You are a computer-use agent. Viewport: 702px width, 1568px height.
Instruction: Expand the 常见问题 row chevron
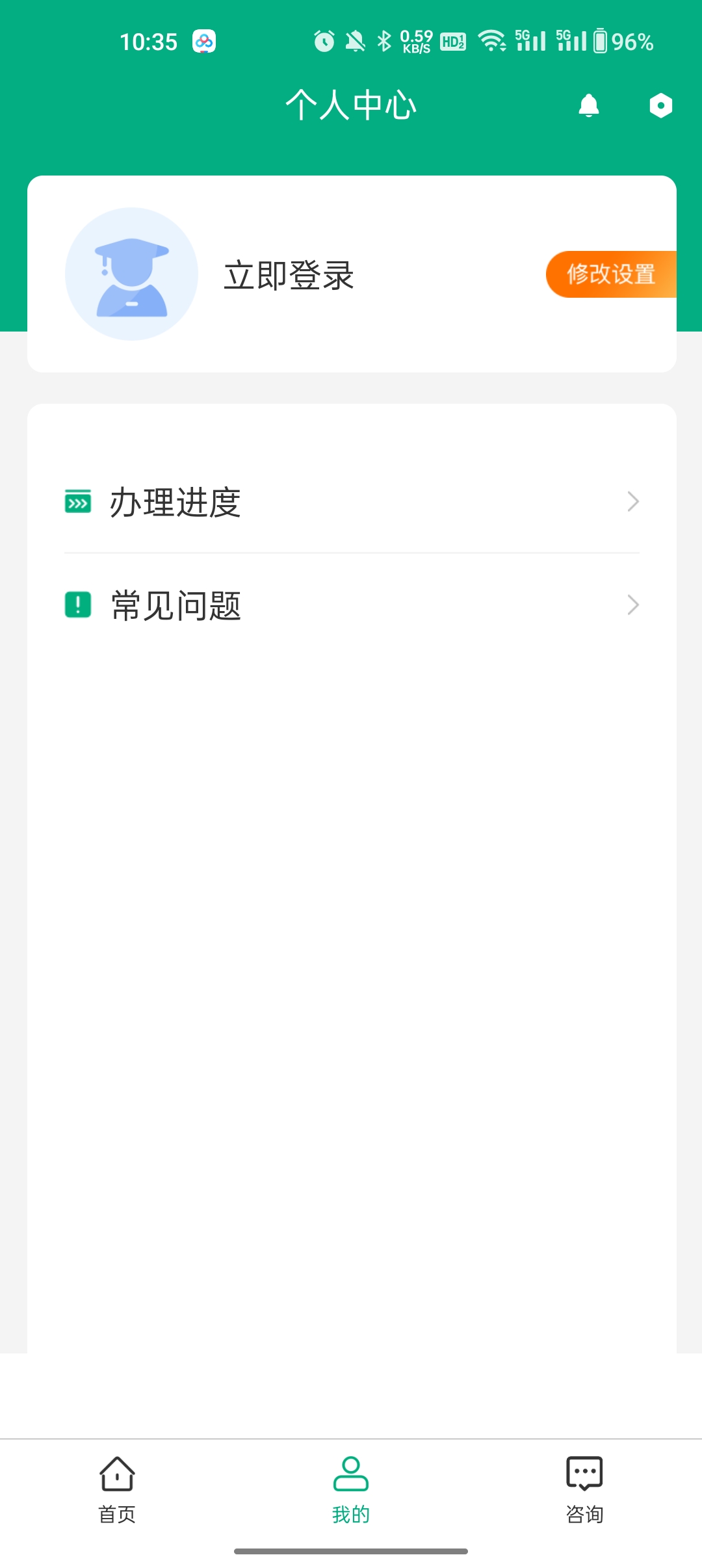(634, 605)
